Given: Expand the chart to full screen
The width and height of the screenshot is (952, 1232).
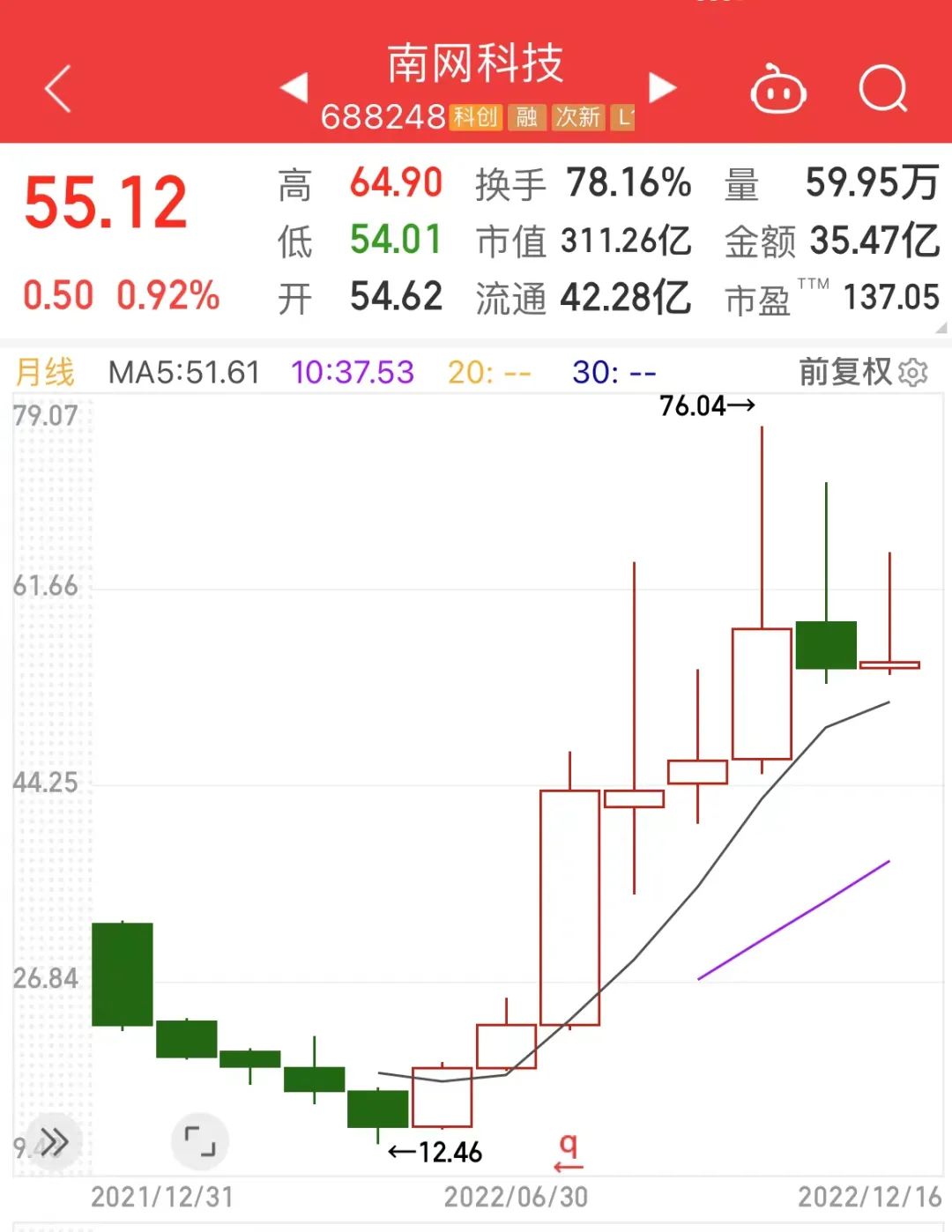Looking at the screenshot, I should [x=200, y=1141].
